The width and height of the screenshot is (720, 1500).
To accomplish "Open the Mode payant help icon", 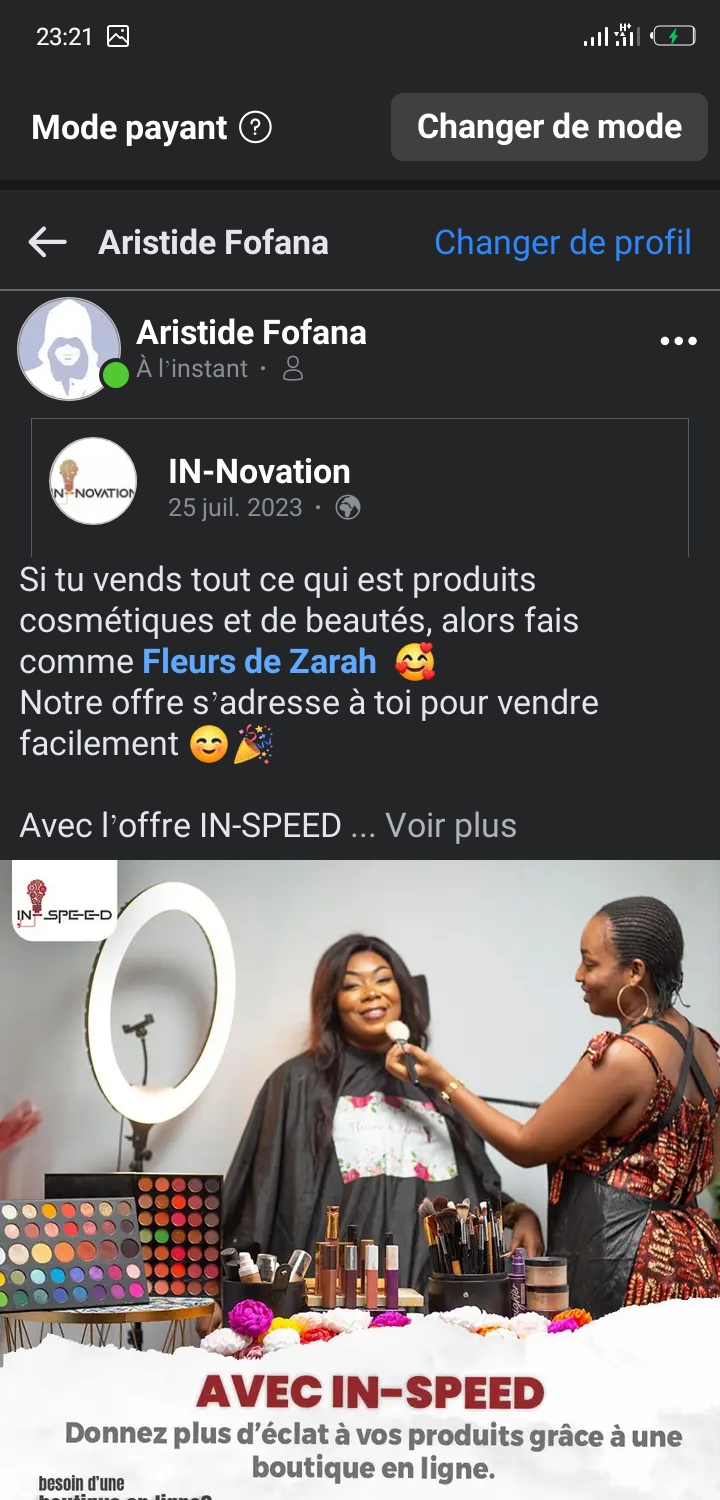I will point(256,128).
